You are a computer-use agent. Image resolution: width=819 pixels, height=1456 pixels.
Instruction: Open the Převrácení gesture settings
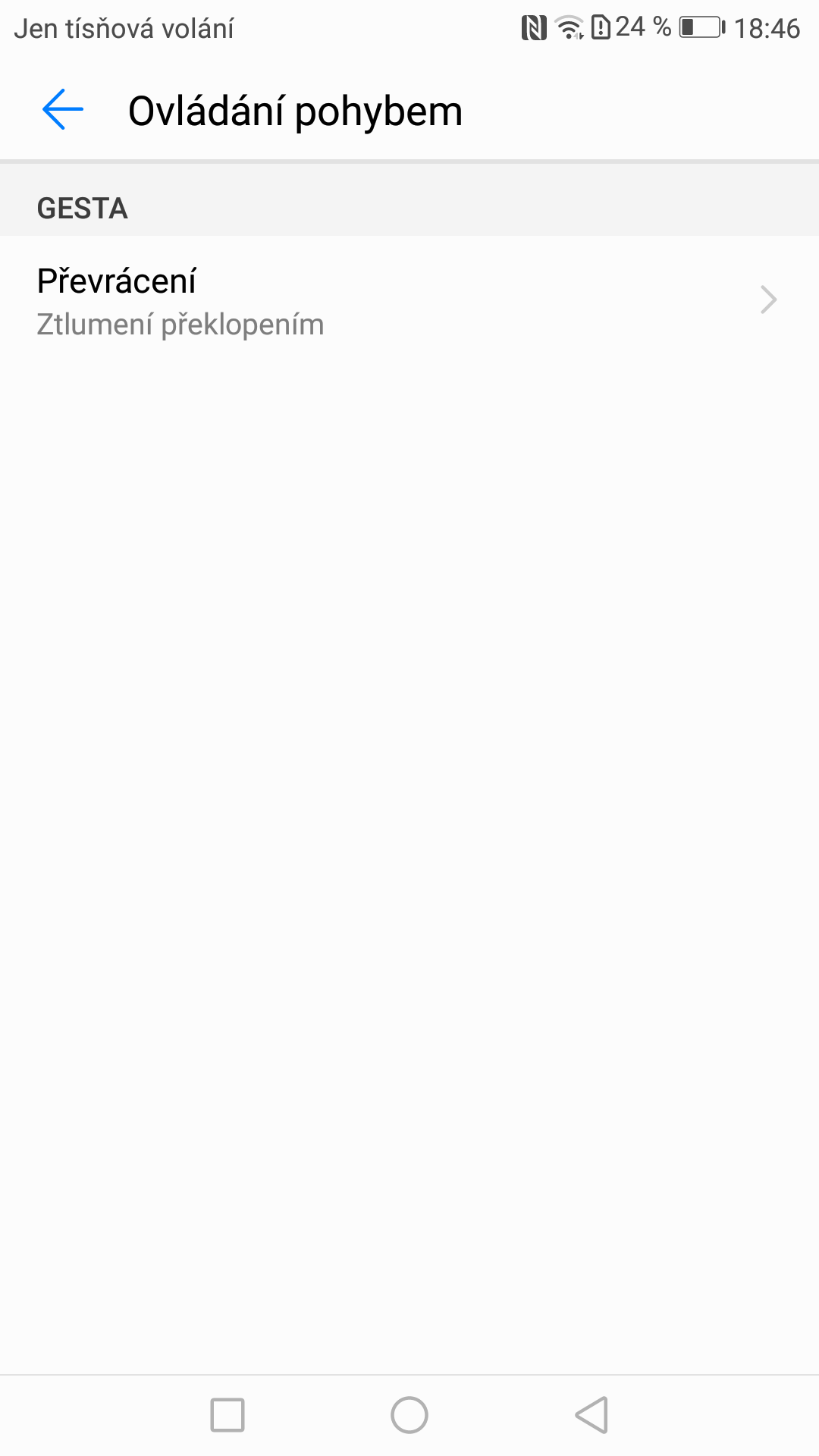pyautogui.click(x=409, y=300)
